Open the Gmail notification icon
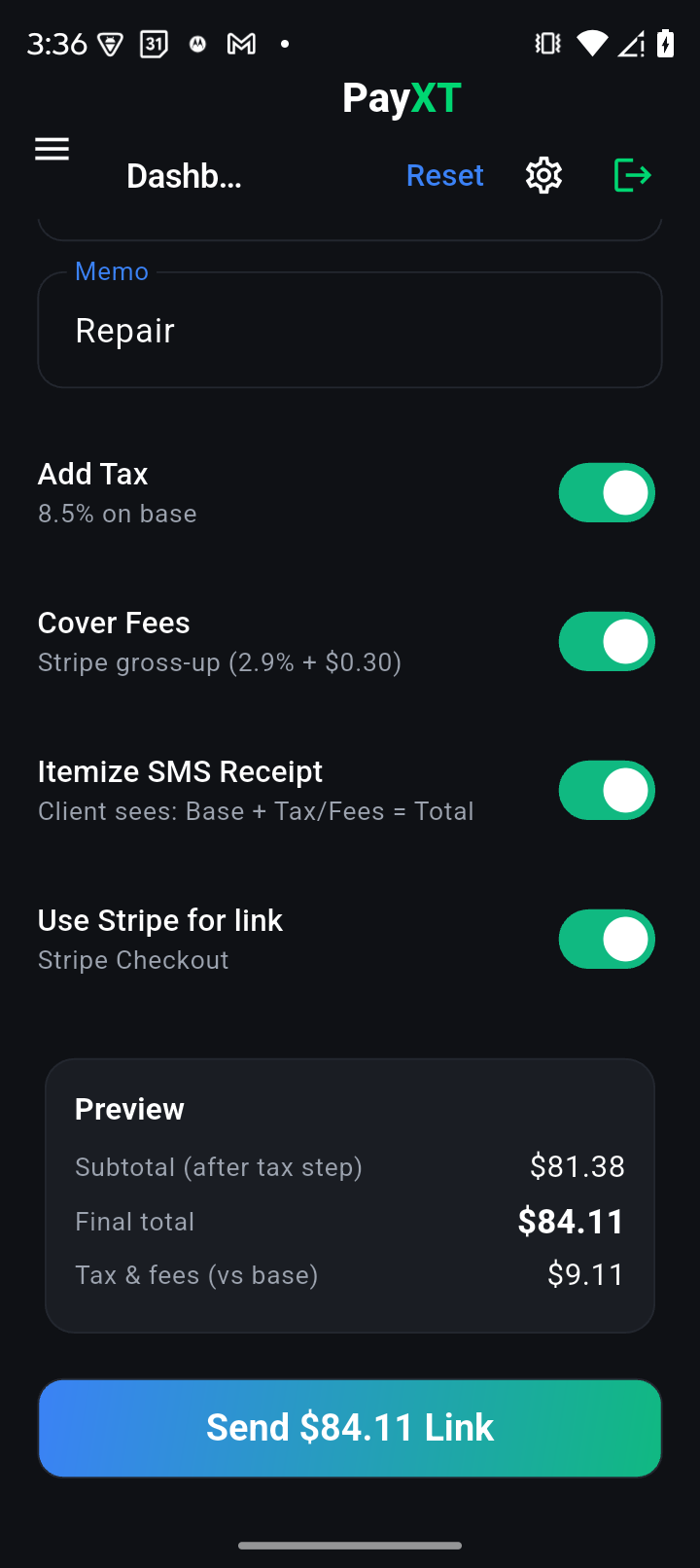700x1568 pixels. coord(241,43)
